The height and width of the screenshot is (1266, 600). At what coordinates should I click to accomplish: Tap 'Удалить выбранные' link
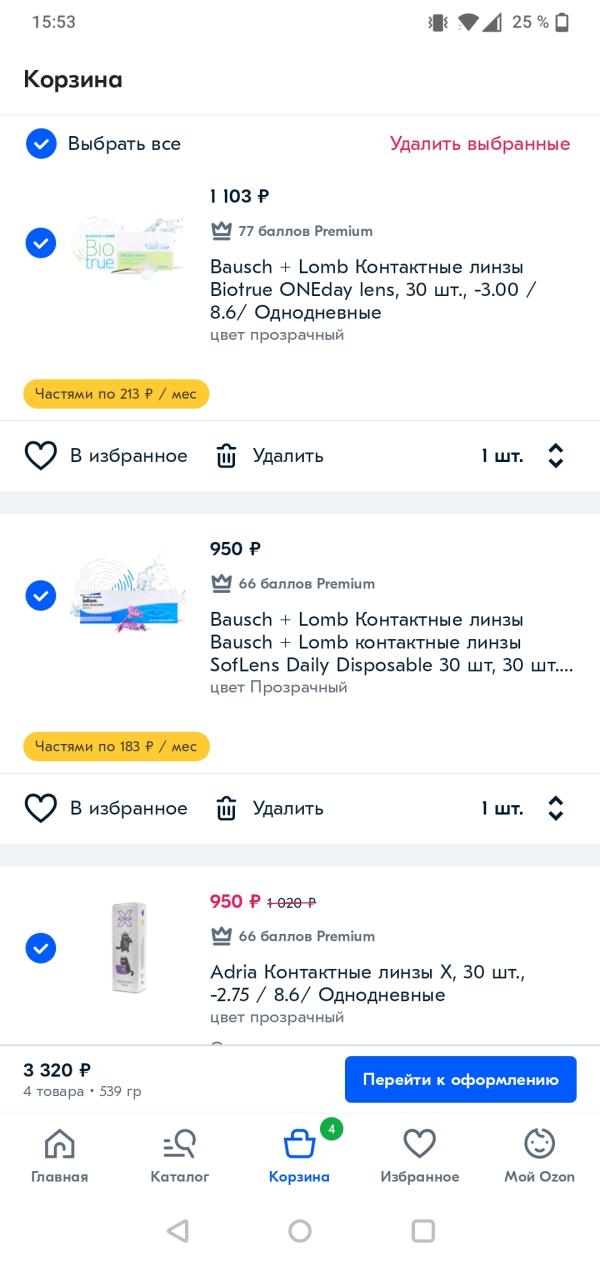point(479,144)
